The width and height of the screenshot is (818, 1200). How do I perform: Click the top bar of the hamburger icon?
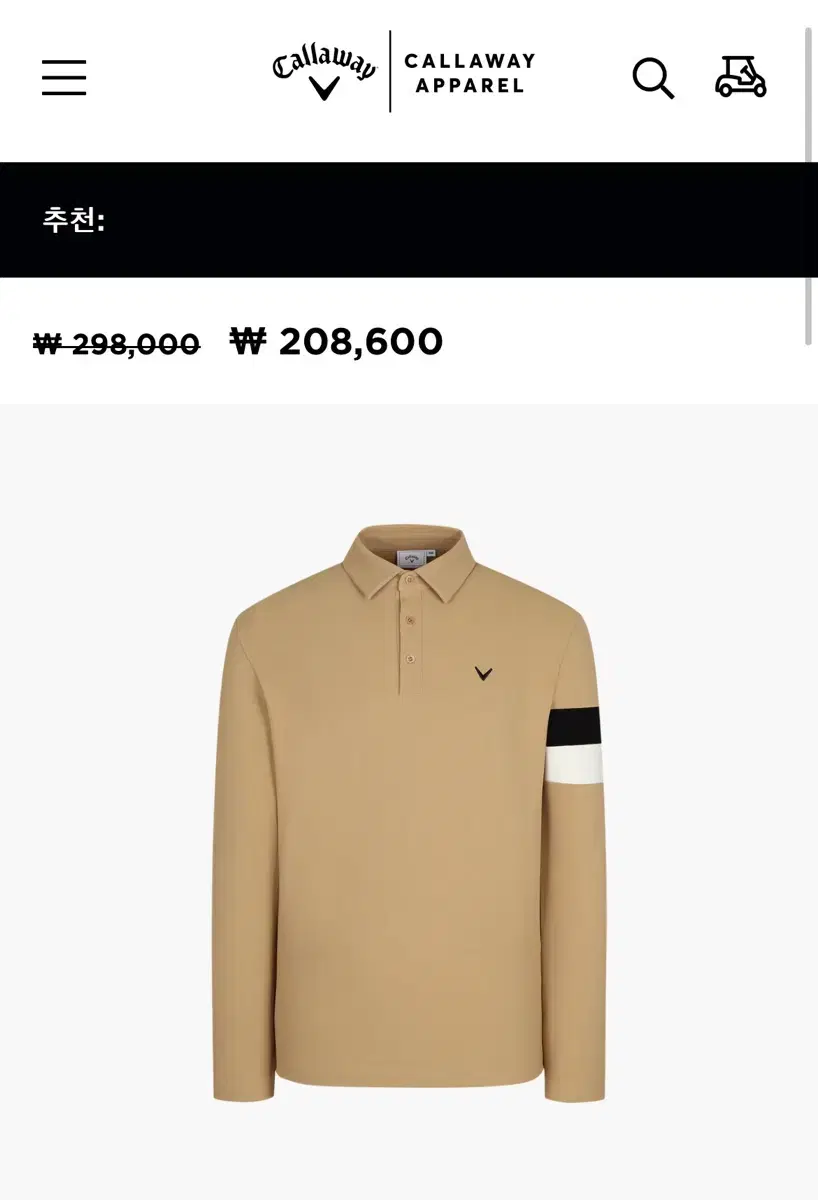coord(63,60)
